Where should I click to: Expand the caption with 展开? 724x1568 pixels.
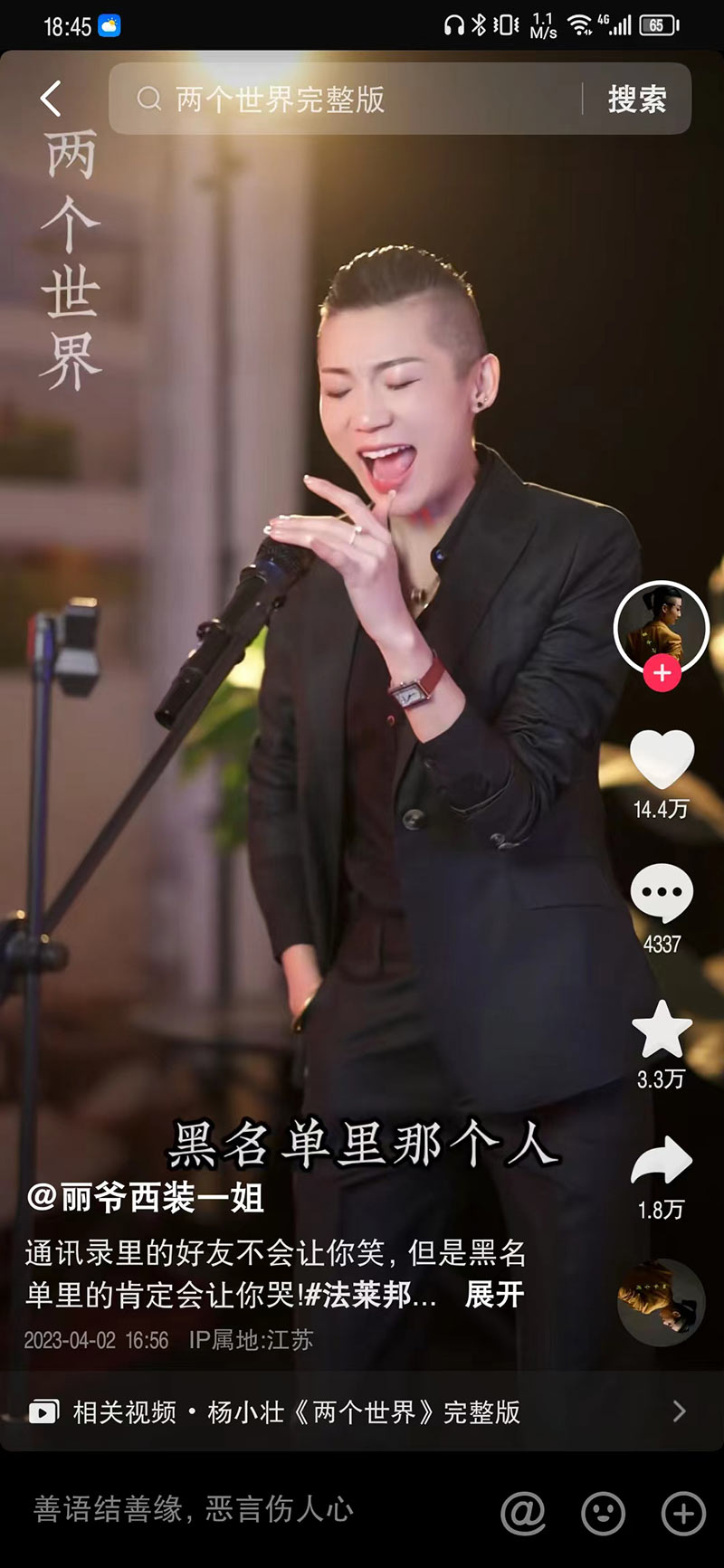point(494,1295)
